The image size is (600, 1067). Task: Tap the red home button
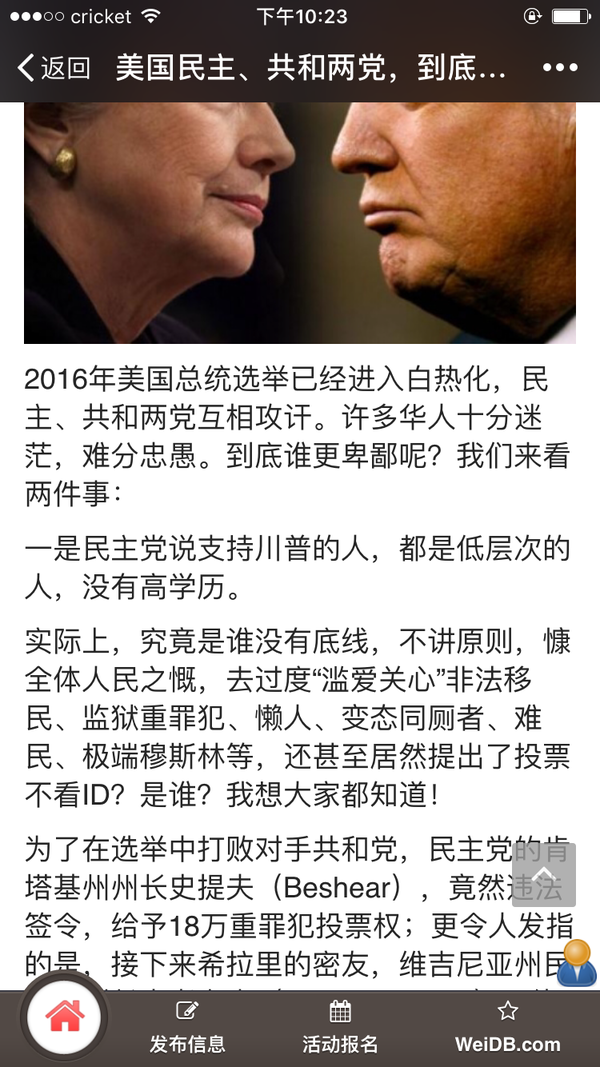65,1018
